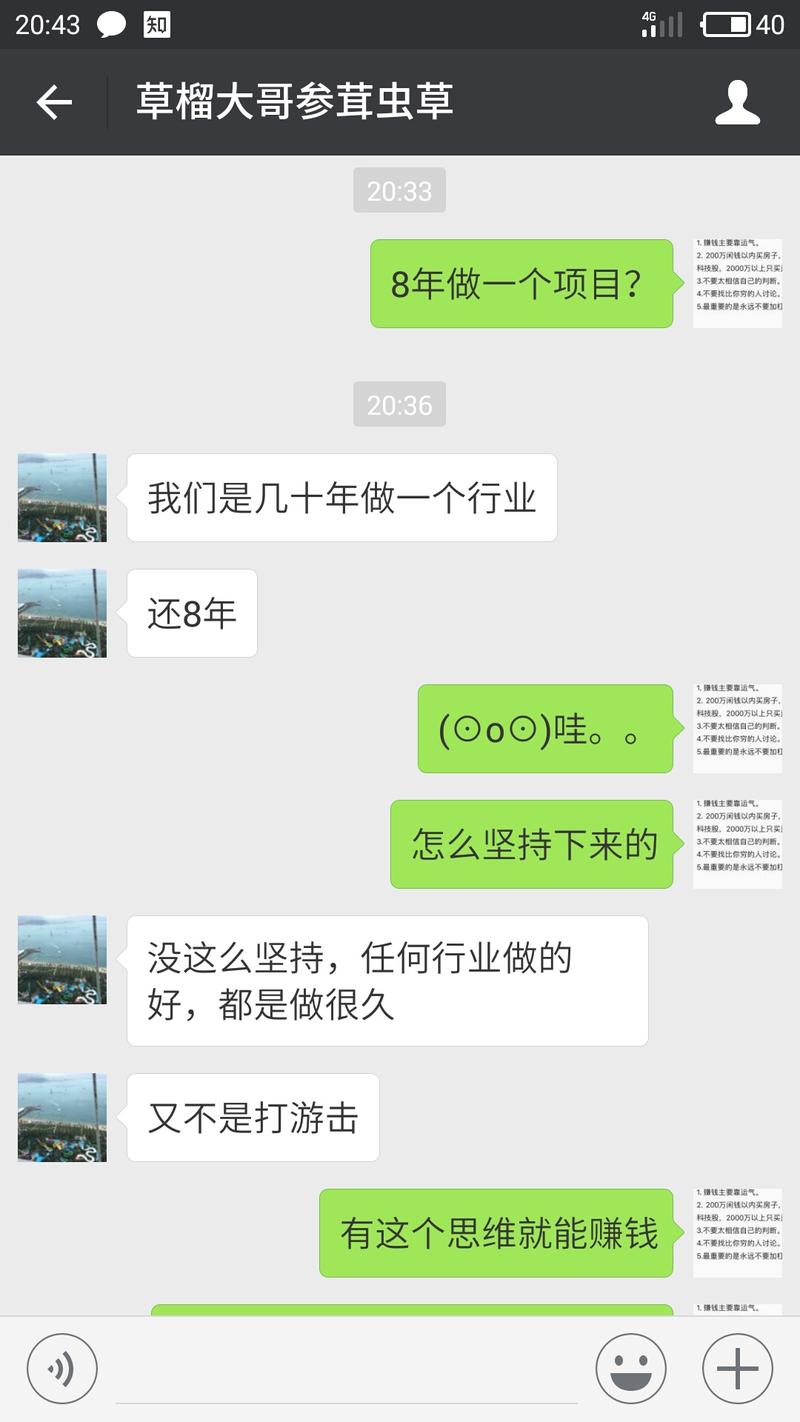Screen dimensions: 800x1422
Task: Select the 还8年 message bubble
Action: click(x=191, y=614)
